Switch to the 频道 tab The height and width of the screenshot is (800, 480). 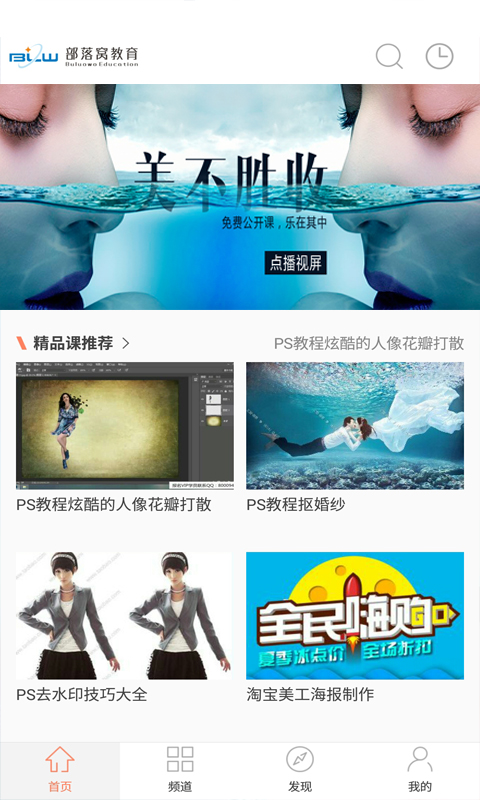point(180,770)
